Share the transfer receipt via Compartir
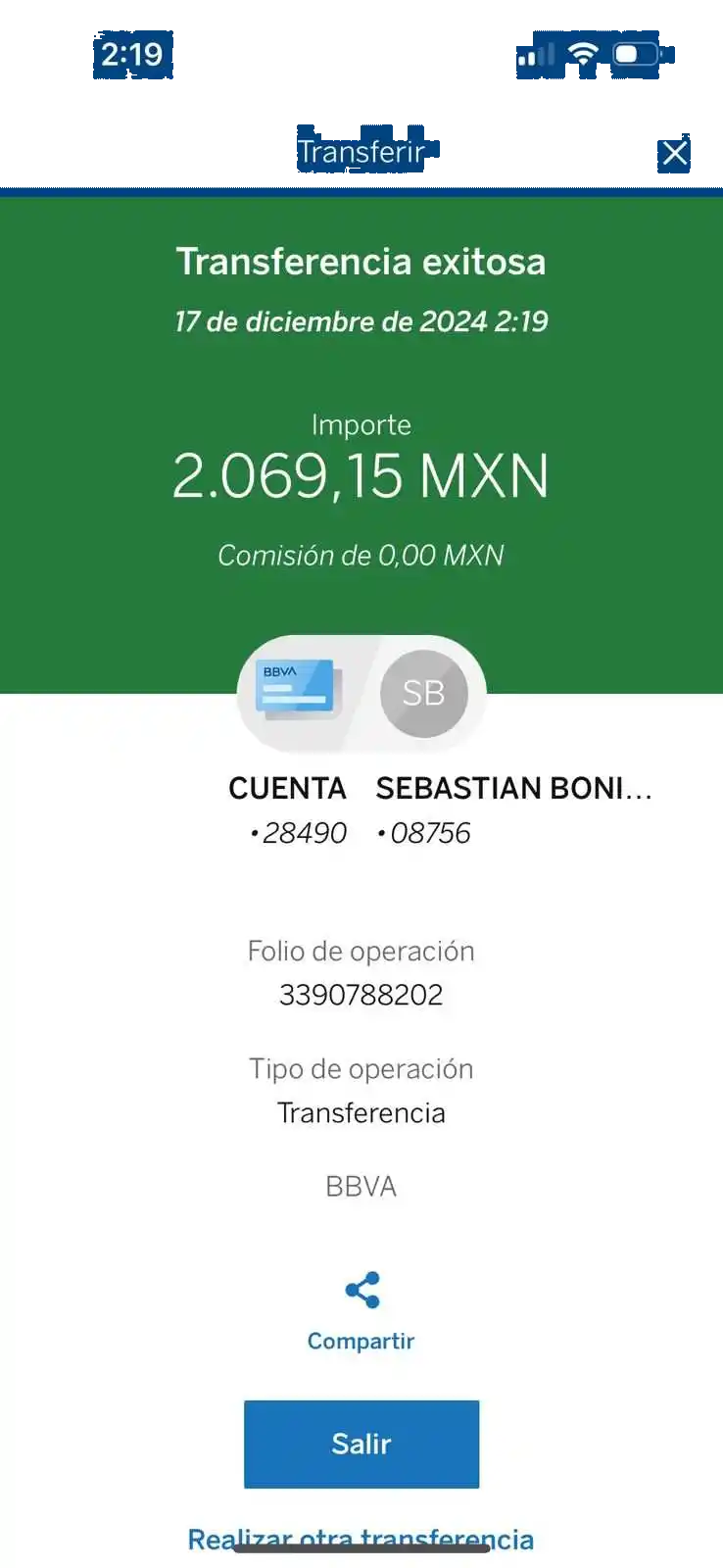723x1568 pixels. pos(361,1311)
